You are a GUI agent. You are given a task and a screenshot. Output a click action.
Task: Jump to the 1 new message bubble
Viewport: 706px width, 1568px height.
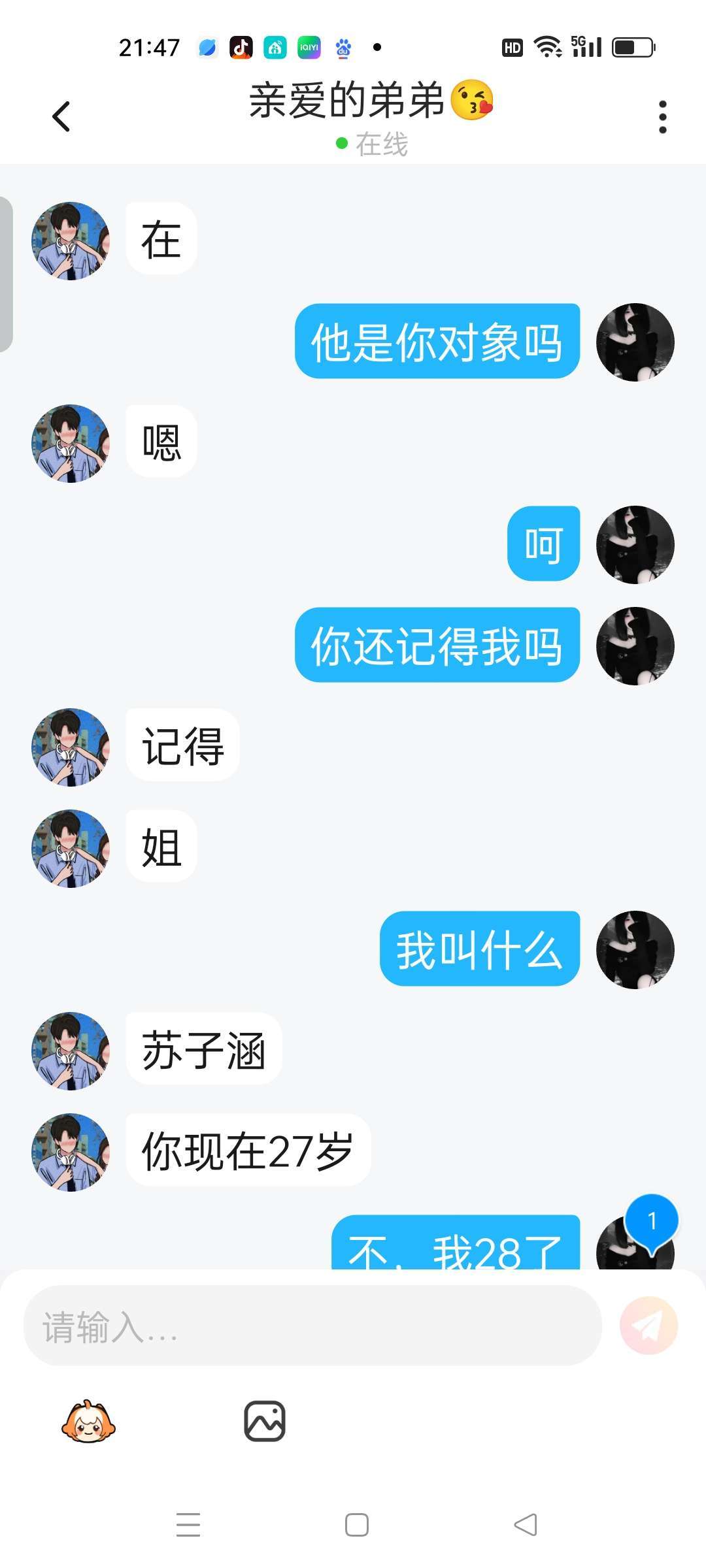651,1221
